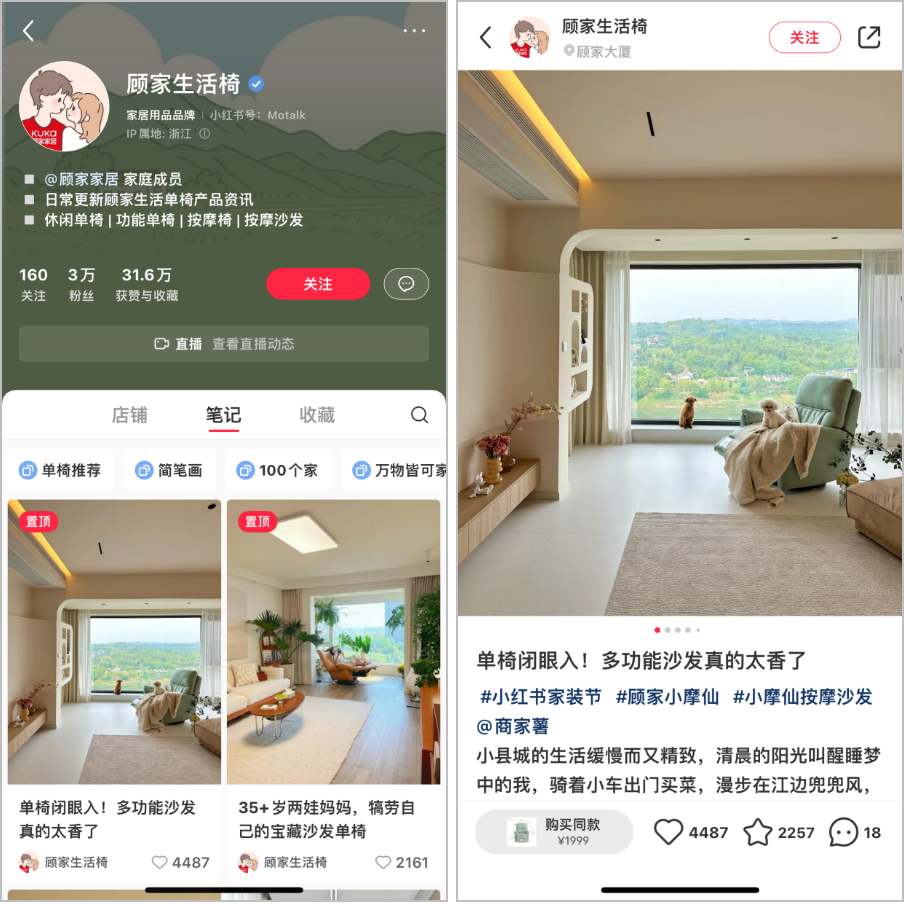
Task: Select the 100个家 collection chip
Action: click(x=277, y=470)
